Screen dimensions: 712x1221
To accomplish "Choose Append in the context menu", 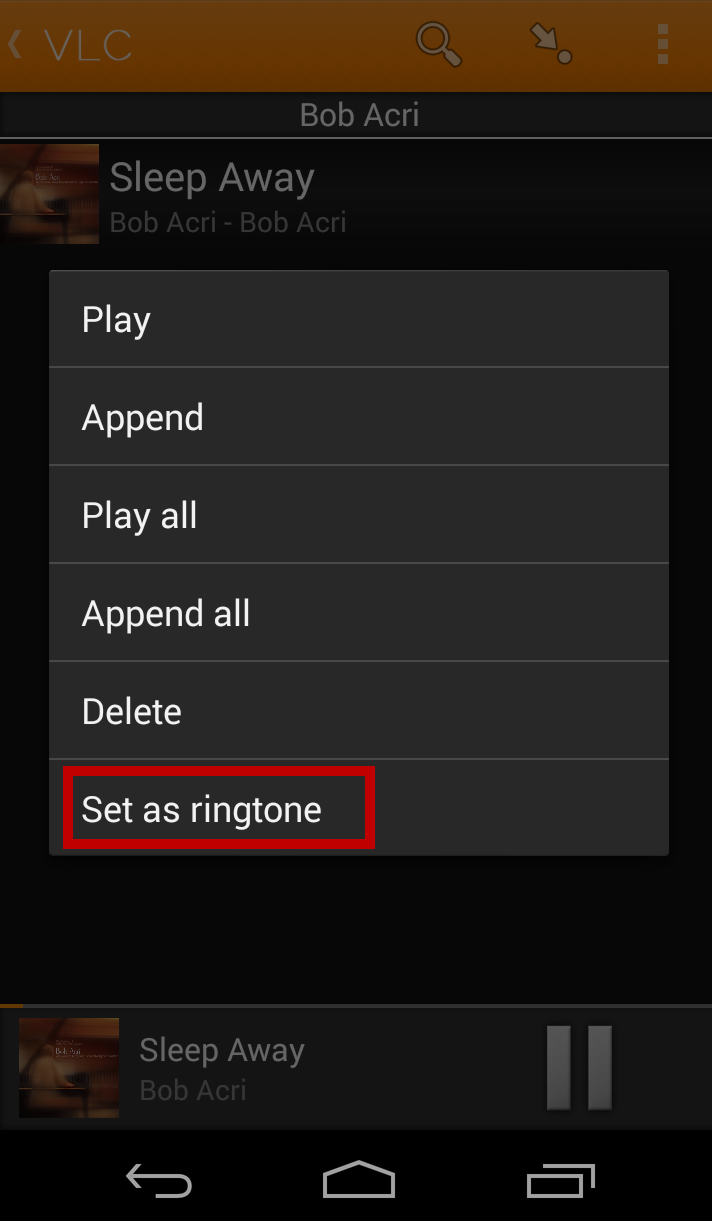I will (x=358, y=417).
